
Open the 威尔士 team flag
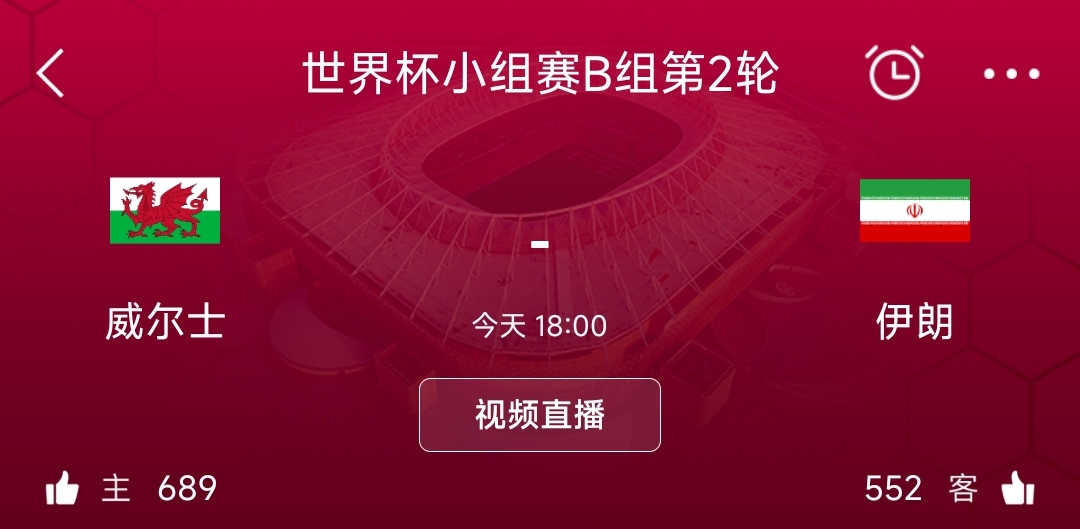pos(165,211)
